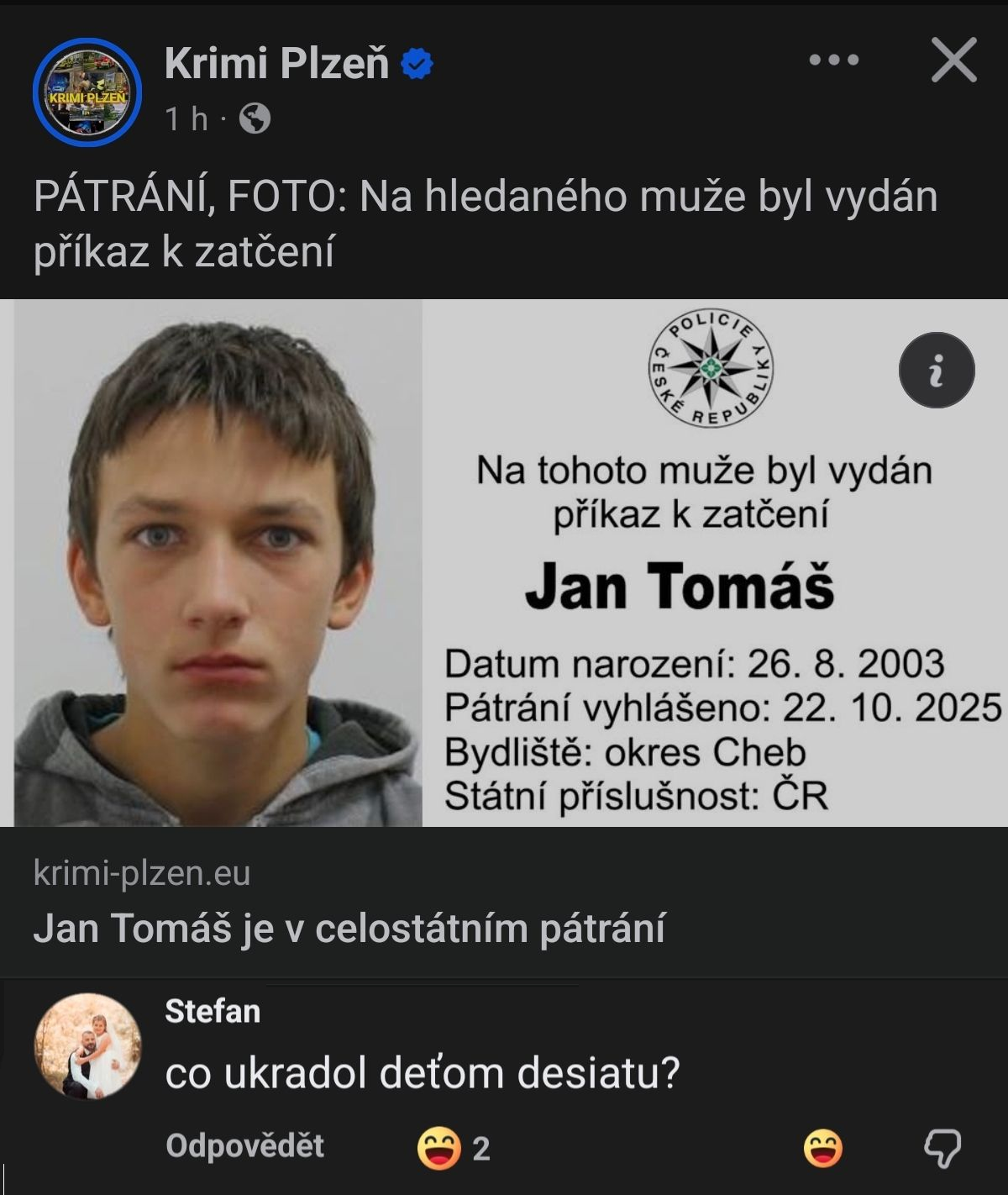The height and width of the screenshot is (1195, 1008).
Task: Open the Krimi Plzeň page name link
Action: (x=276, y=63)
